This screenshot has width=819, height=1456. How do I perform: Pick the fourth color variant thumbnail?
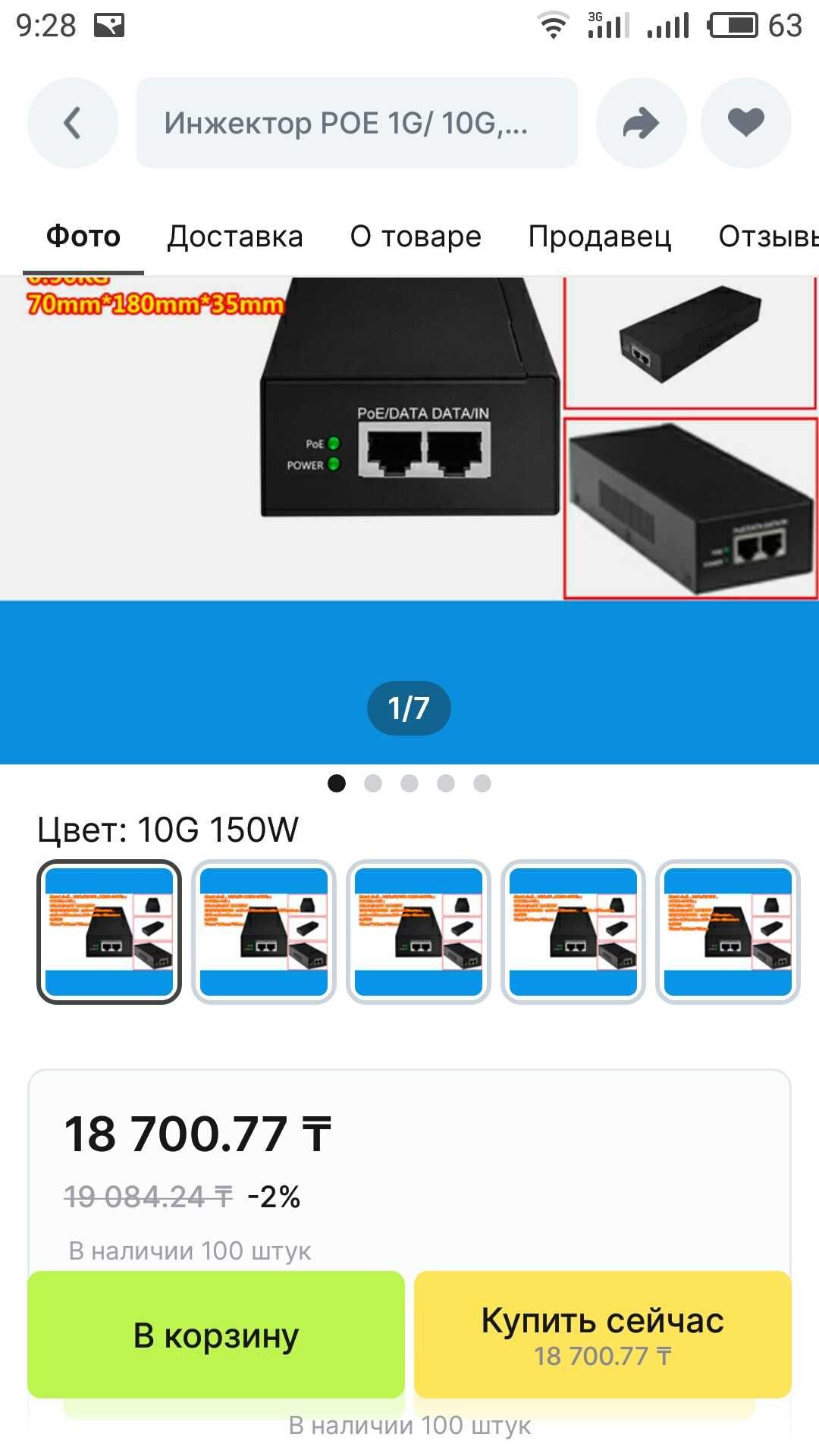(x=573, y=932)
